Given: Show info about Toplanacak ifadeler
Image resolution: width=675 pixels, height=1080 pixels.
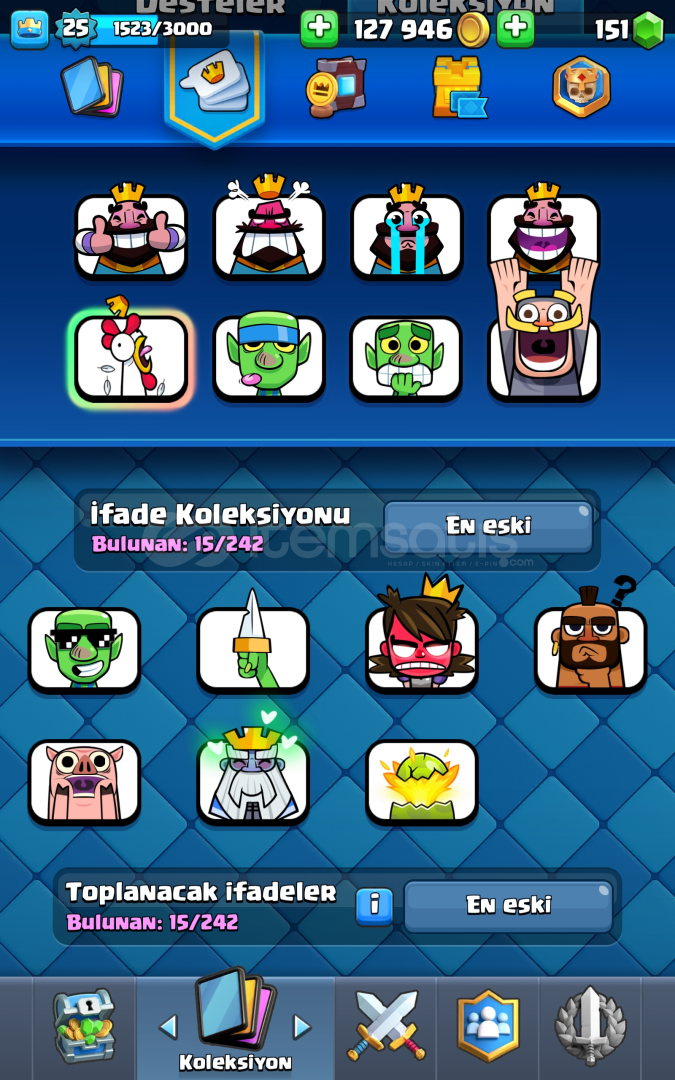Looking at the screenshot, I should coord(374,905).
